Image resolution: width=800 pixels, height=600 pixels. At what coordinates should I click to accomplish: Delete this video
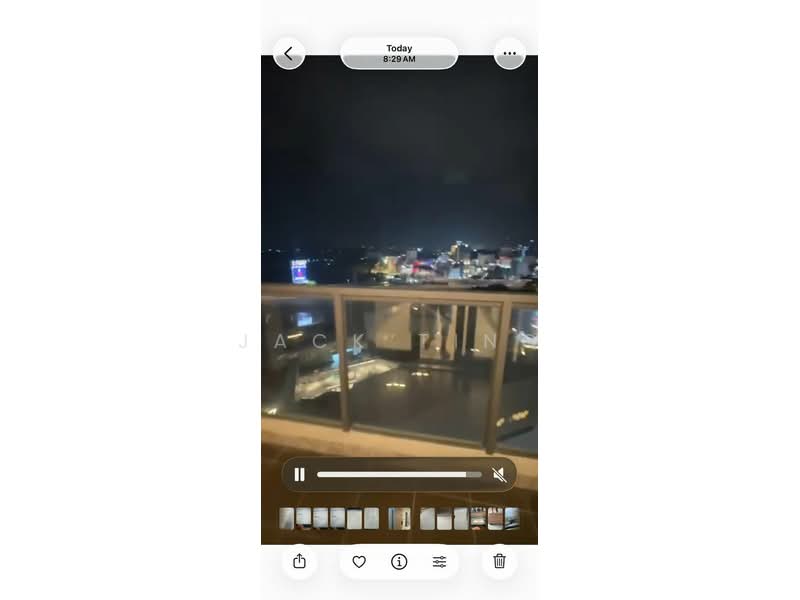pyautogui.click(x=499, y=562)
